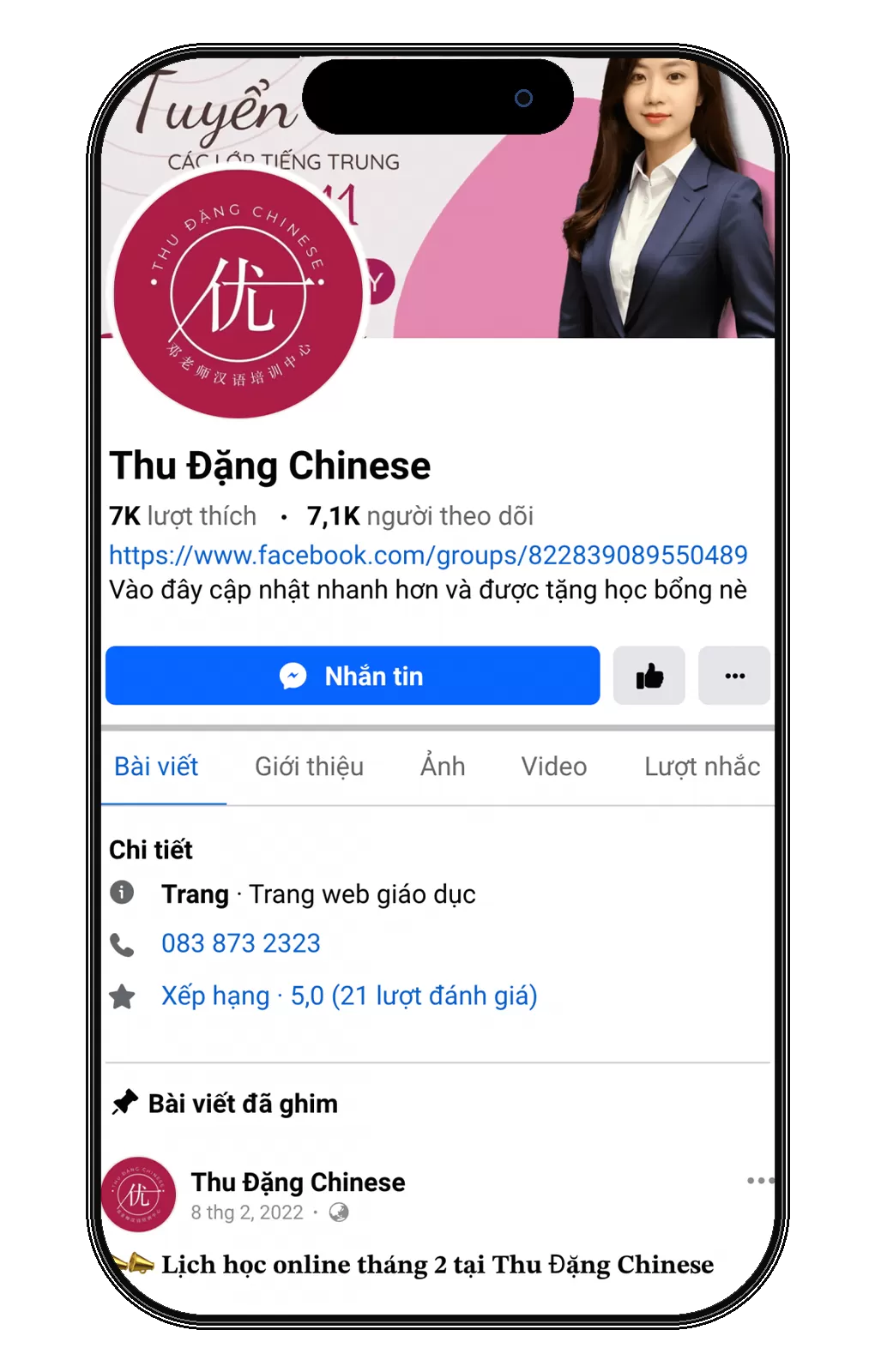Image resolution: width=875 pixels, height=1372 pixels.
Task: Open the pinned post author's avatar
Action: (x=139, y=1194)
